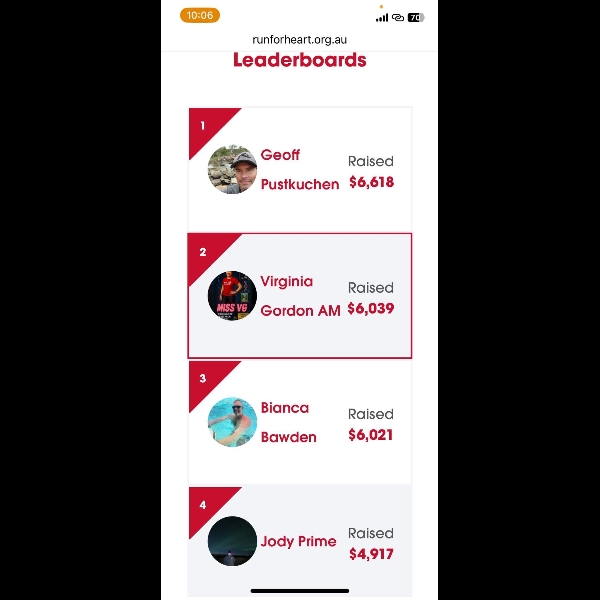Select Jody Prime's leaderboard entry
Viewport: 600px width, 600px height.
coord(299,541)
